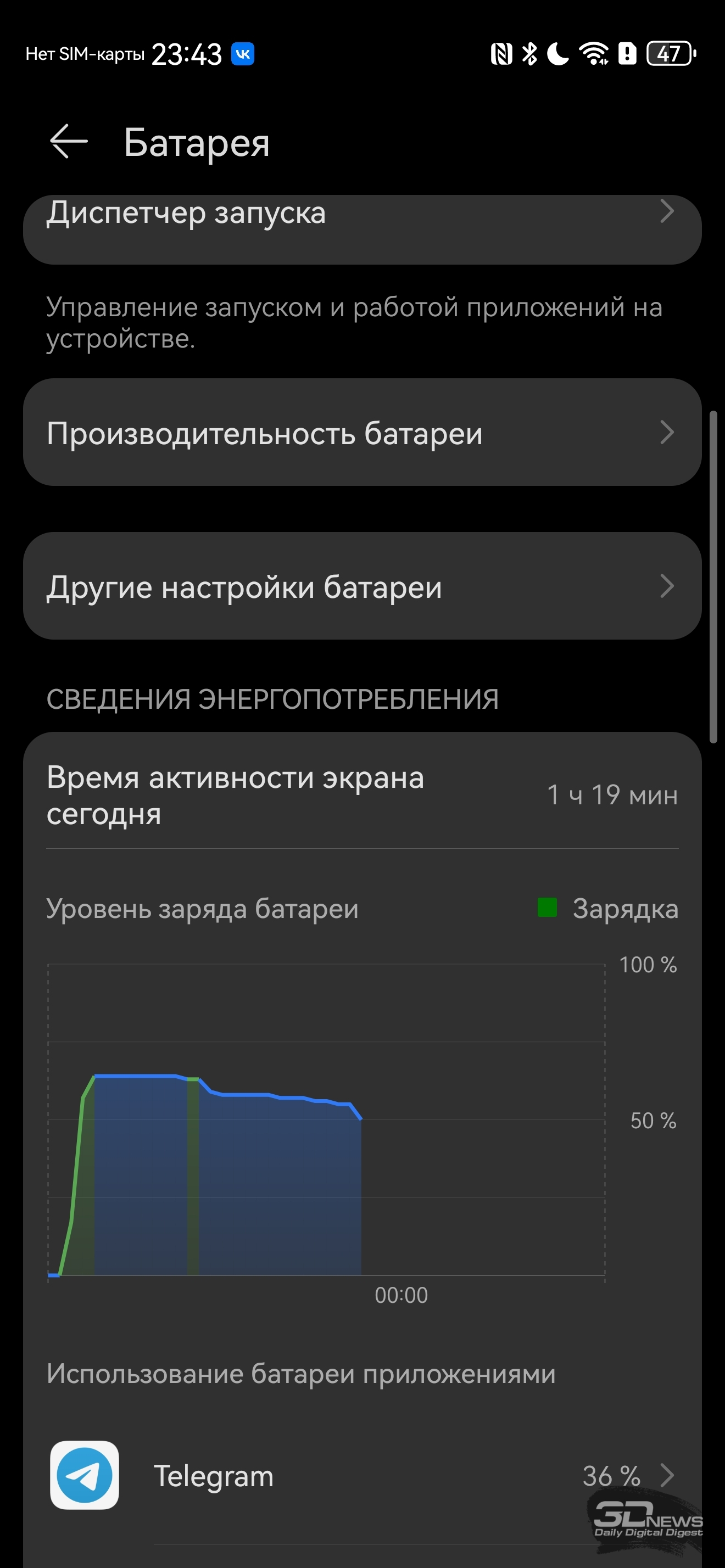Open Другие настройки батареи
725x1568 pixels.
[361, 586]
